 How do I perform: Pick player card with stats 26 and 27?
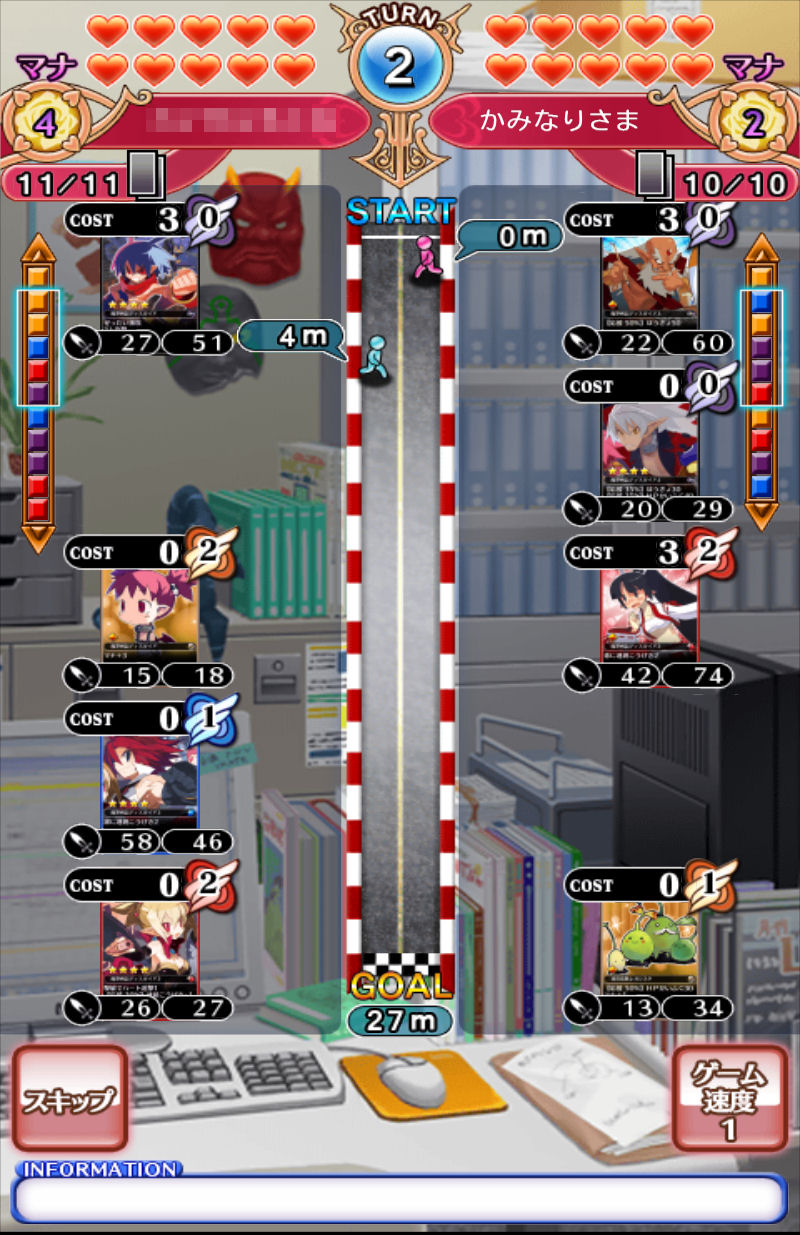click(x=150, y=947)
